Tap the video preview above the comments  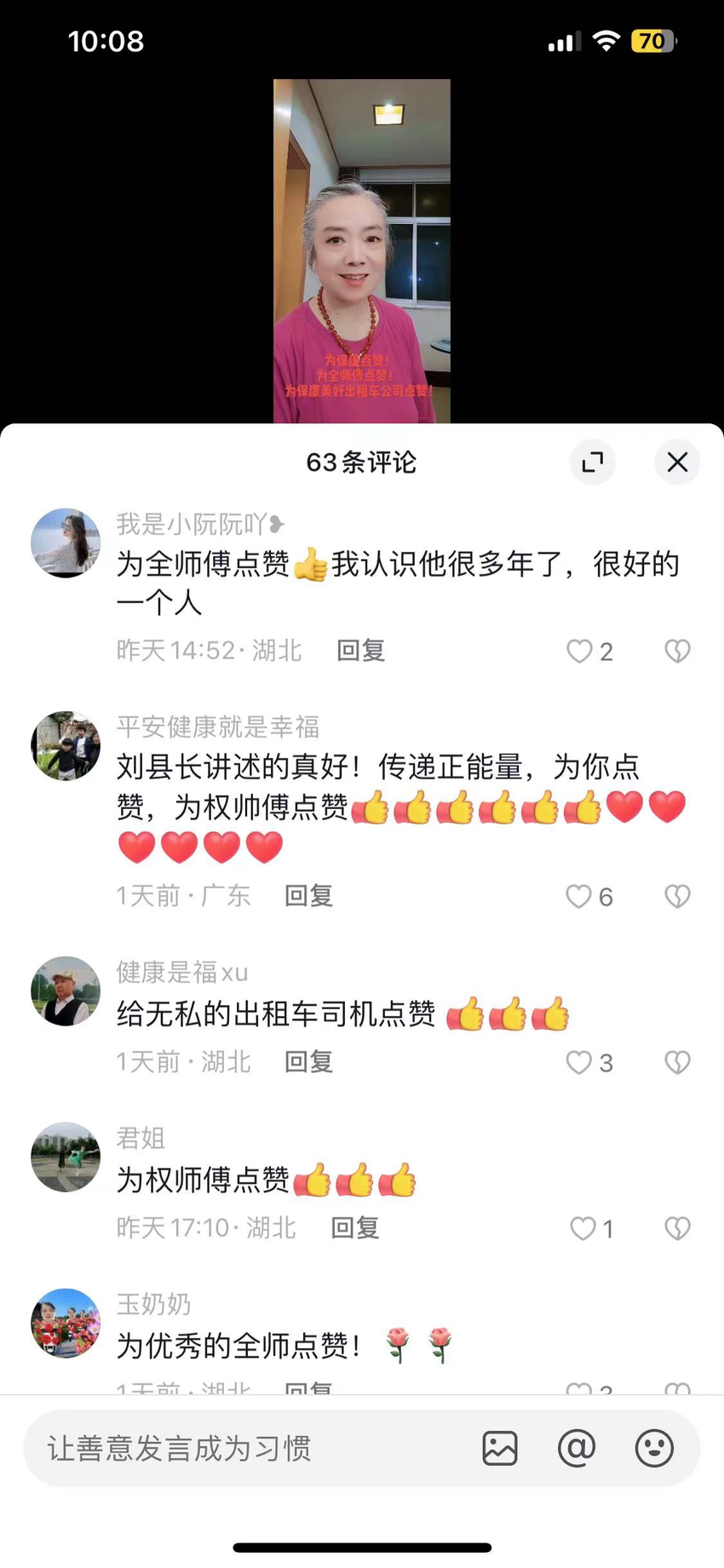pos(362,251)
